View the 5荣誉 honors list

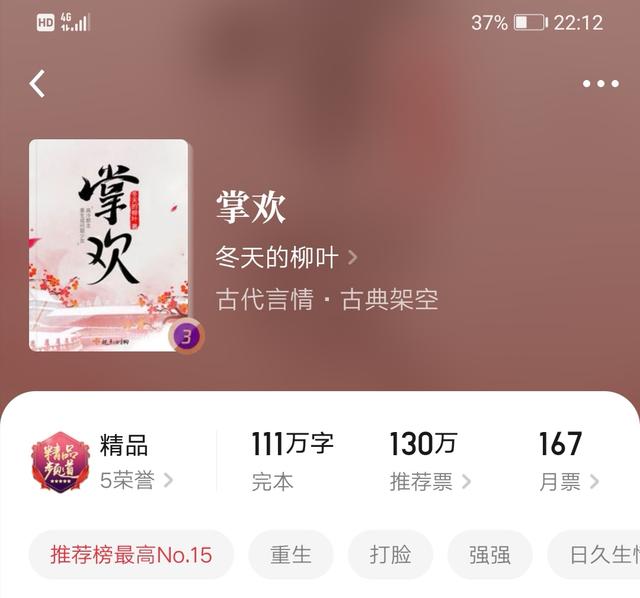[x=136, y=481]
